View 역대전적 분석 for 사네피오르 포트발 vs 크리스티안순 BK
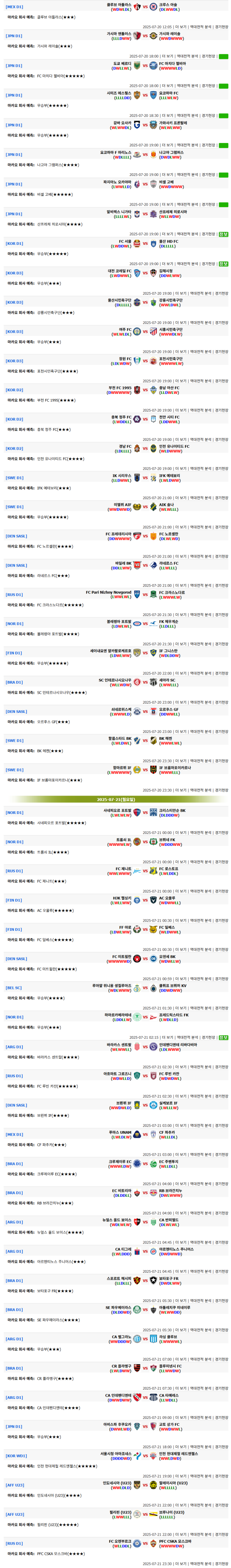This screenshot has height=1568, width=231. point(201,833)
